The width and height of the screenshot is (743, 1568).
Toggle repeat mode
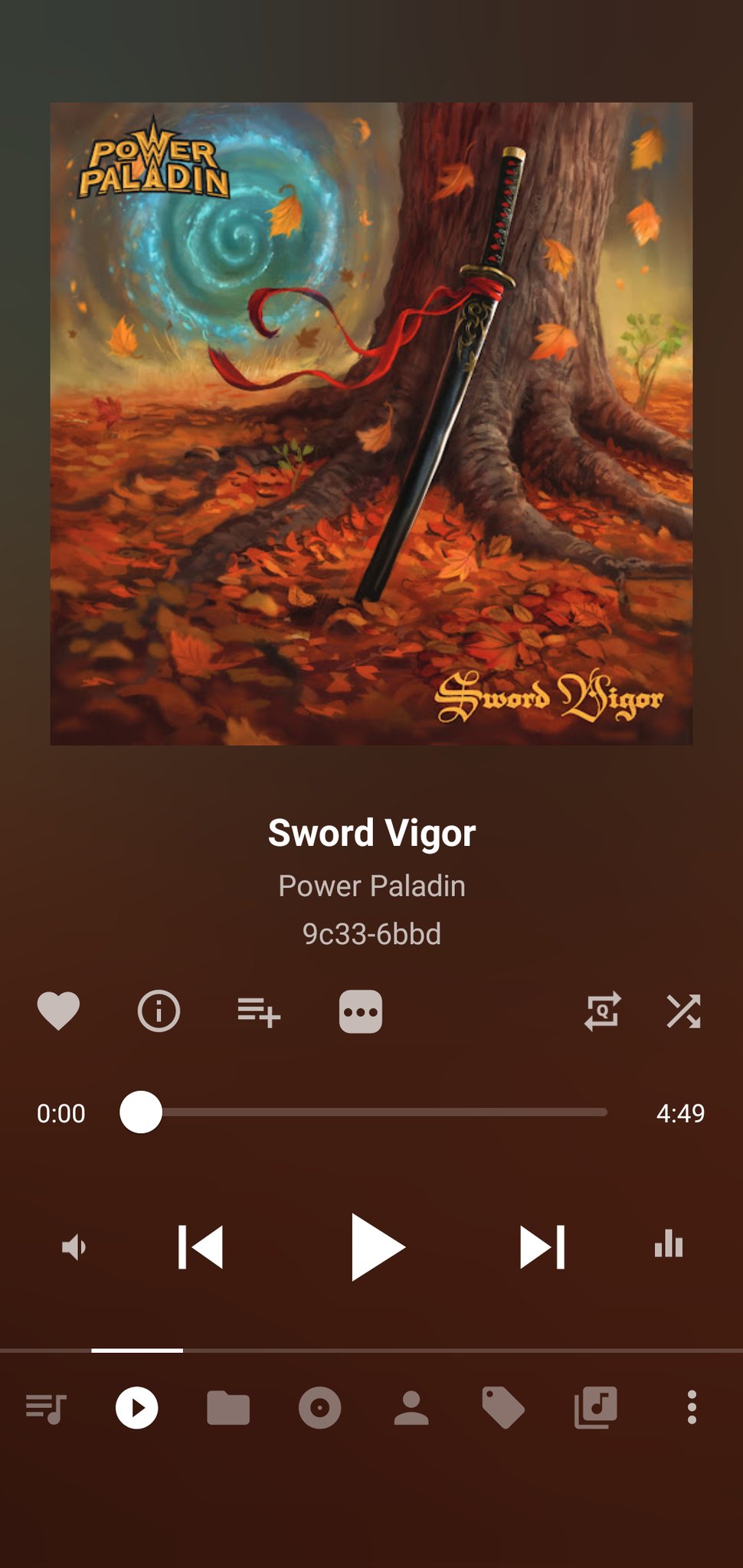(603, 1011)
